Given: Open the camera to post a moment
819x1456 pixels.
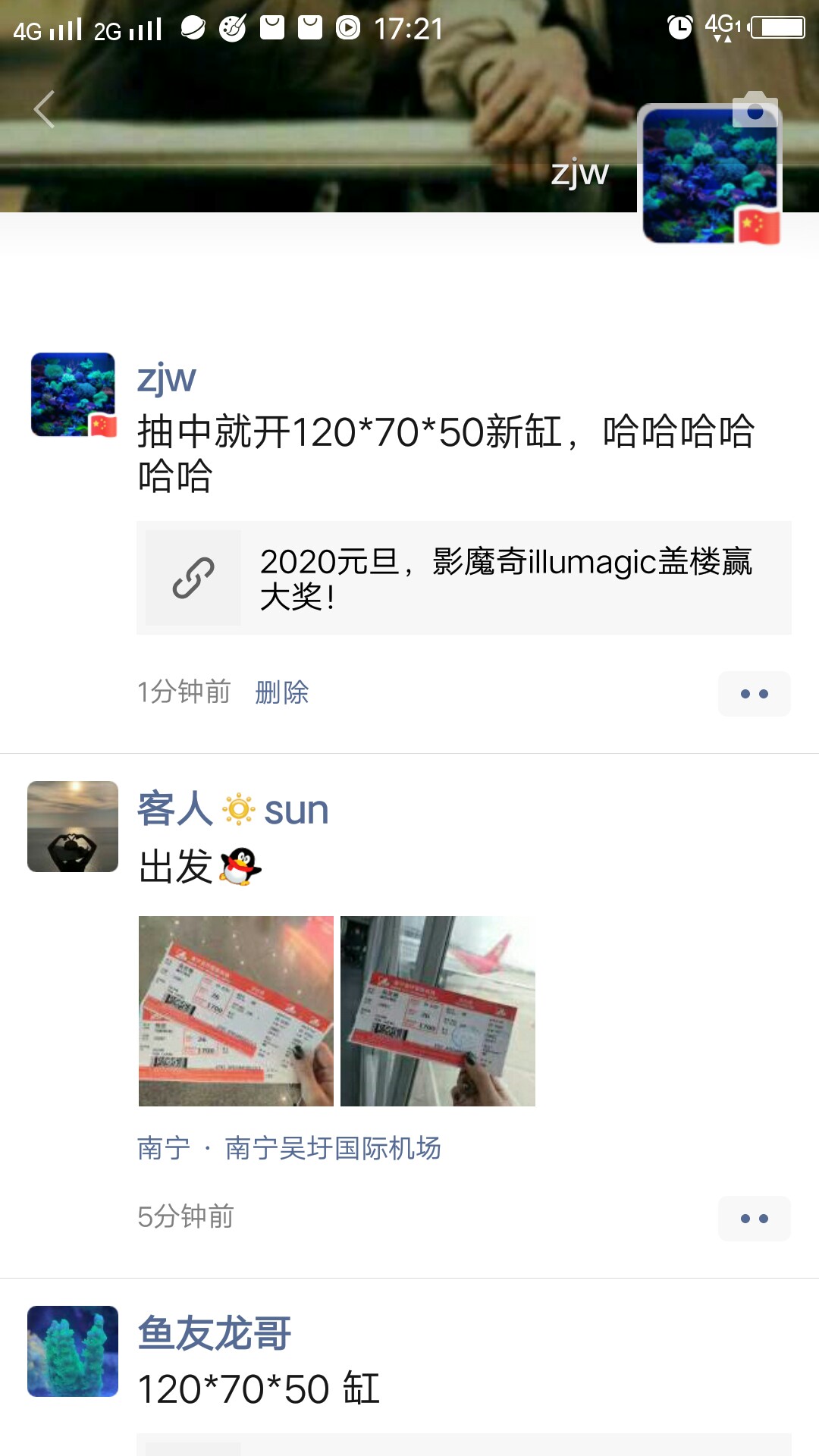Looking at the screenshot, I should point(755,110).
